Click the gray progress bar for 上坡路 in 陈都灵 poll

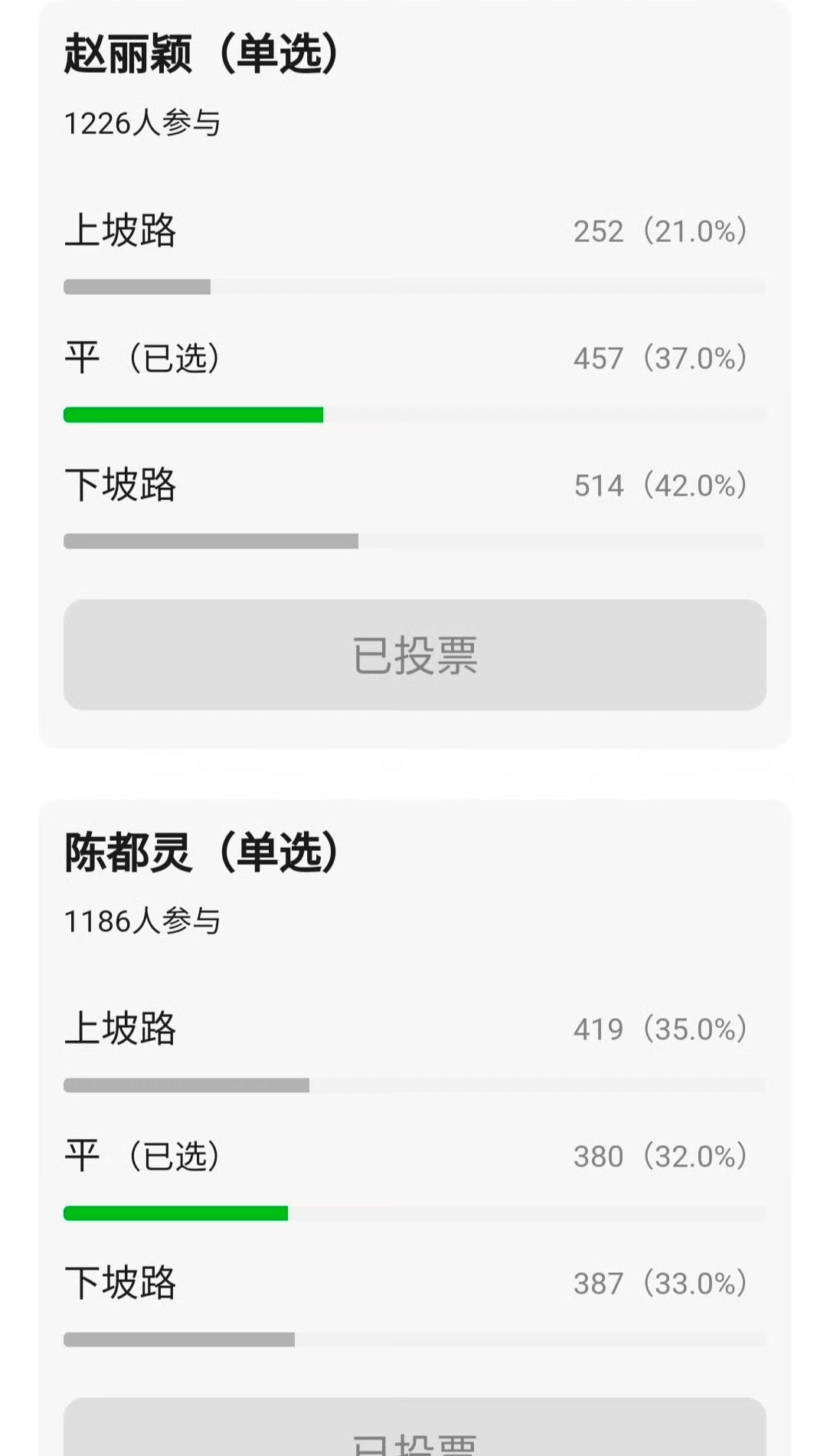pos(186,1084)
